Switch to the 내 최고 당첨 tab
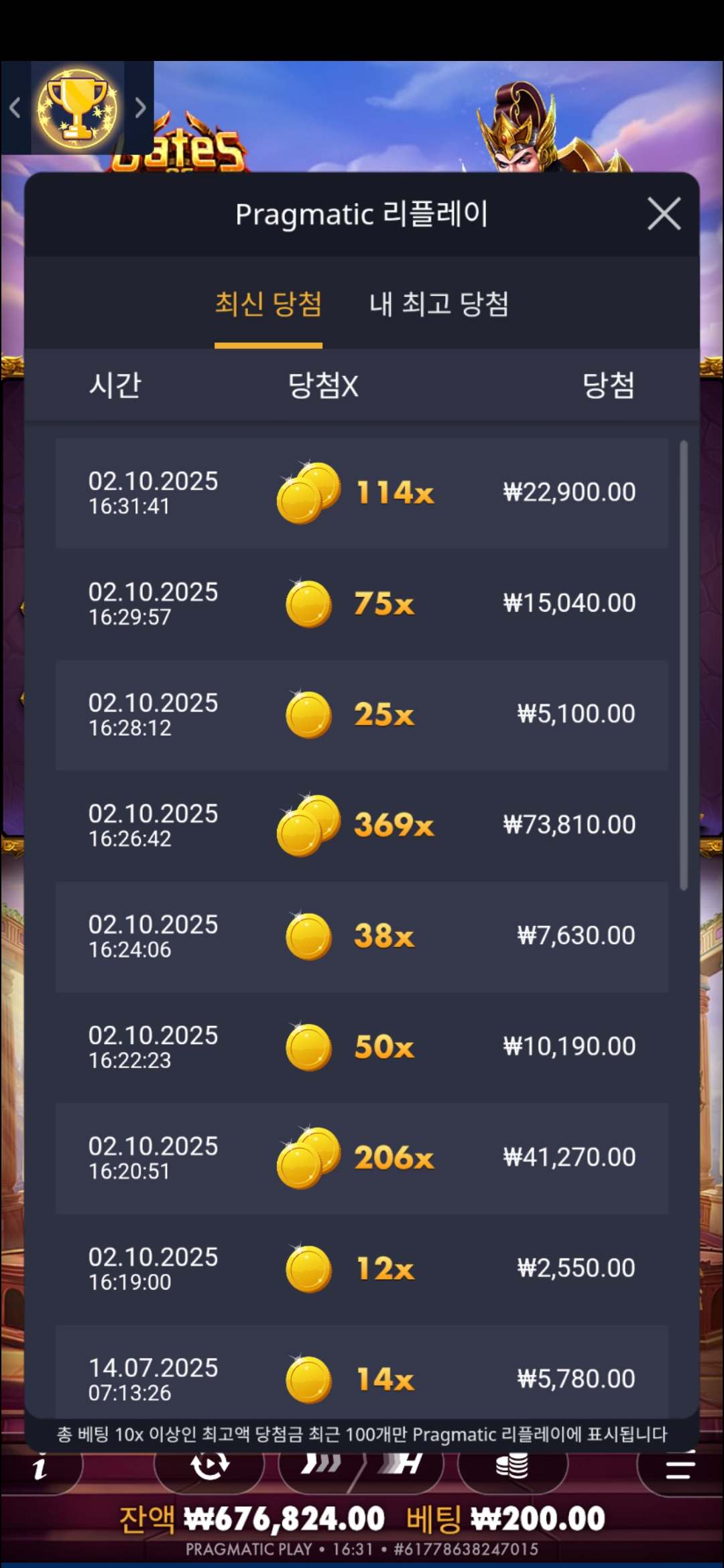This screenshot has width=724, height=1568. point(438,304)
